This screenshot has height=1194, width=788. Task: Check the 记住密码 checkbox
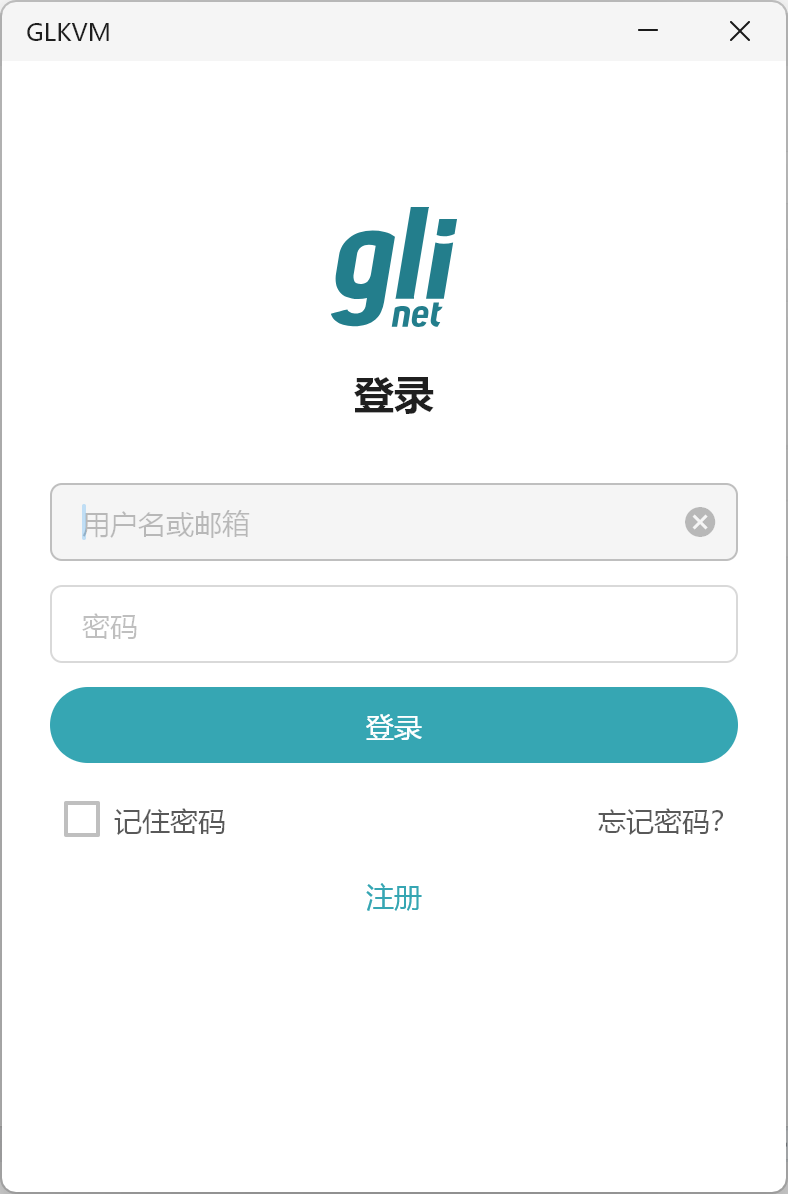(82, 819)
